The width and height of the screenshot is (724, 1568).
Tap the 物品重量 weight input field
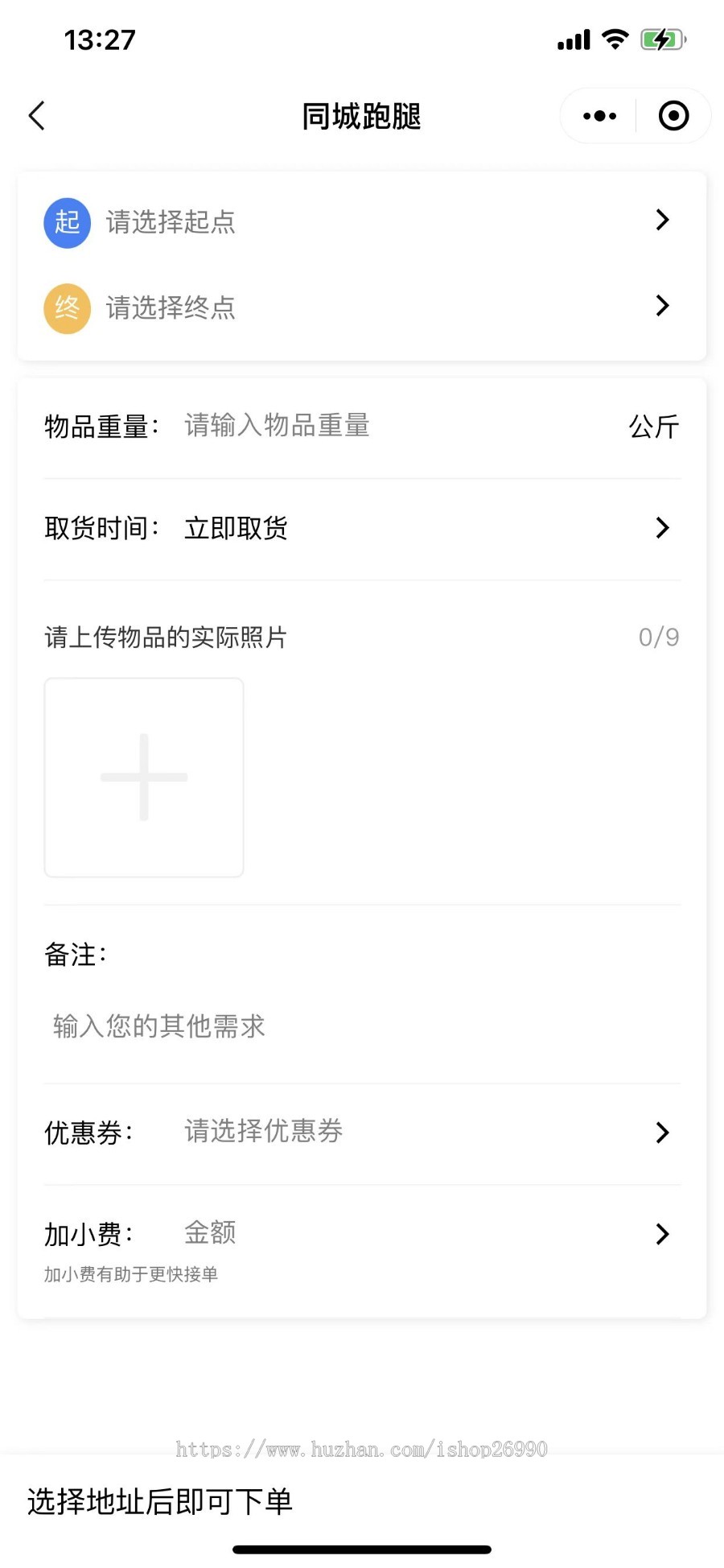point(394,426)
